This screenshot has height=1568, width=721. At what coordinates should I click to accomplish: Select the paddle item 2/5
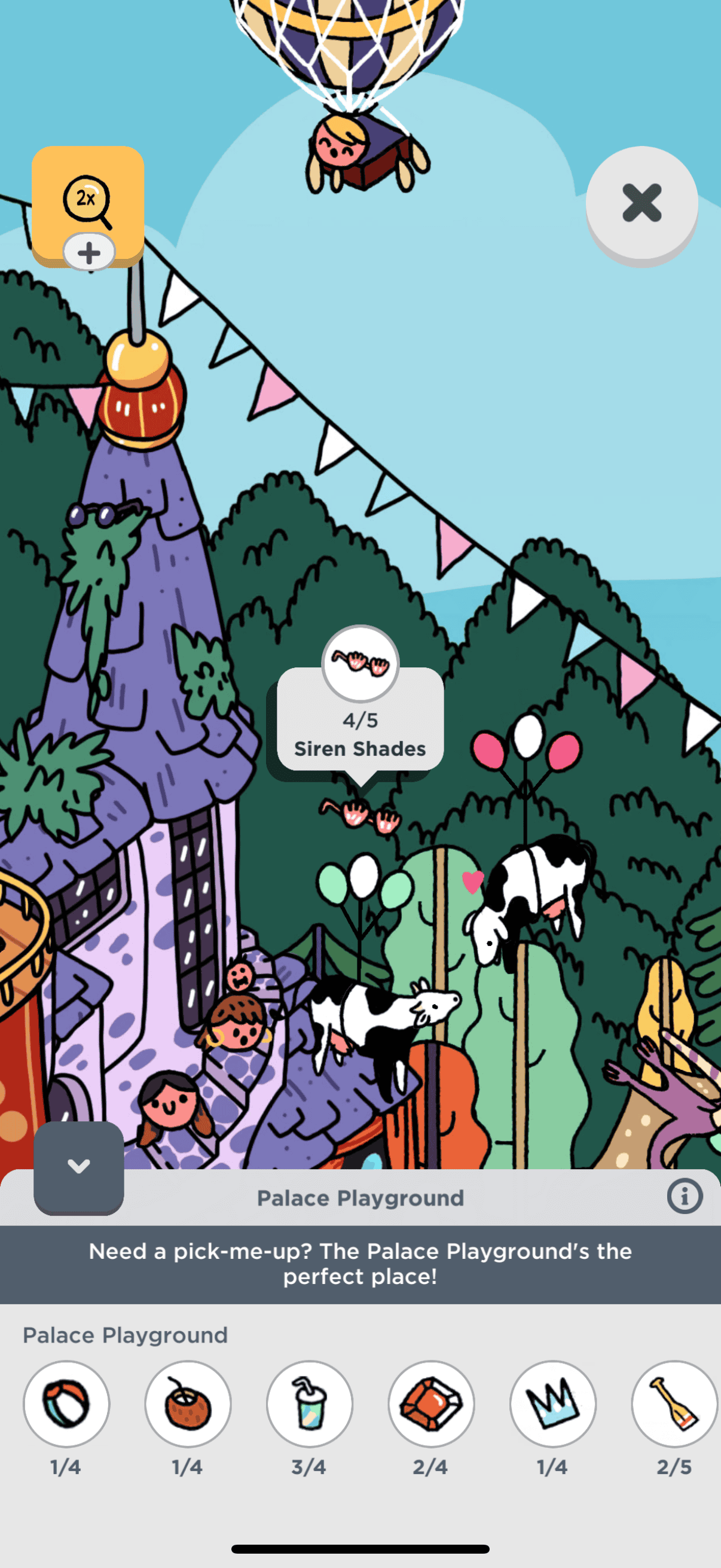(674, 1404)
